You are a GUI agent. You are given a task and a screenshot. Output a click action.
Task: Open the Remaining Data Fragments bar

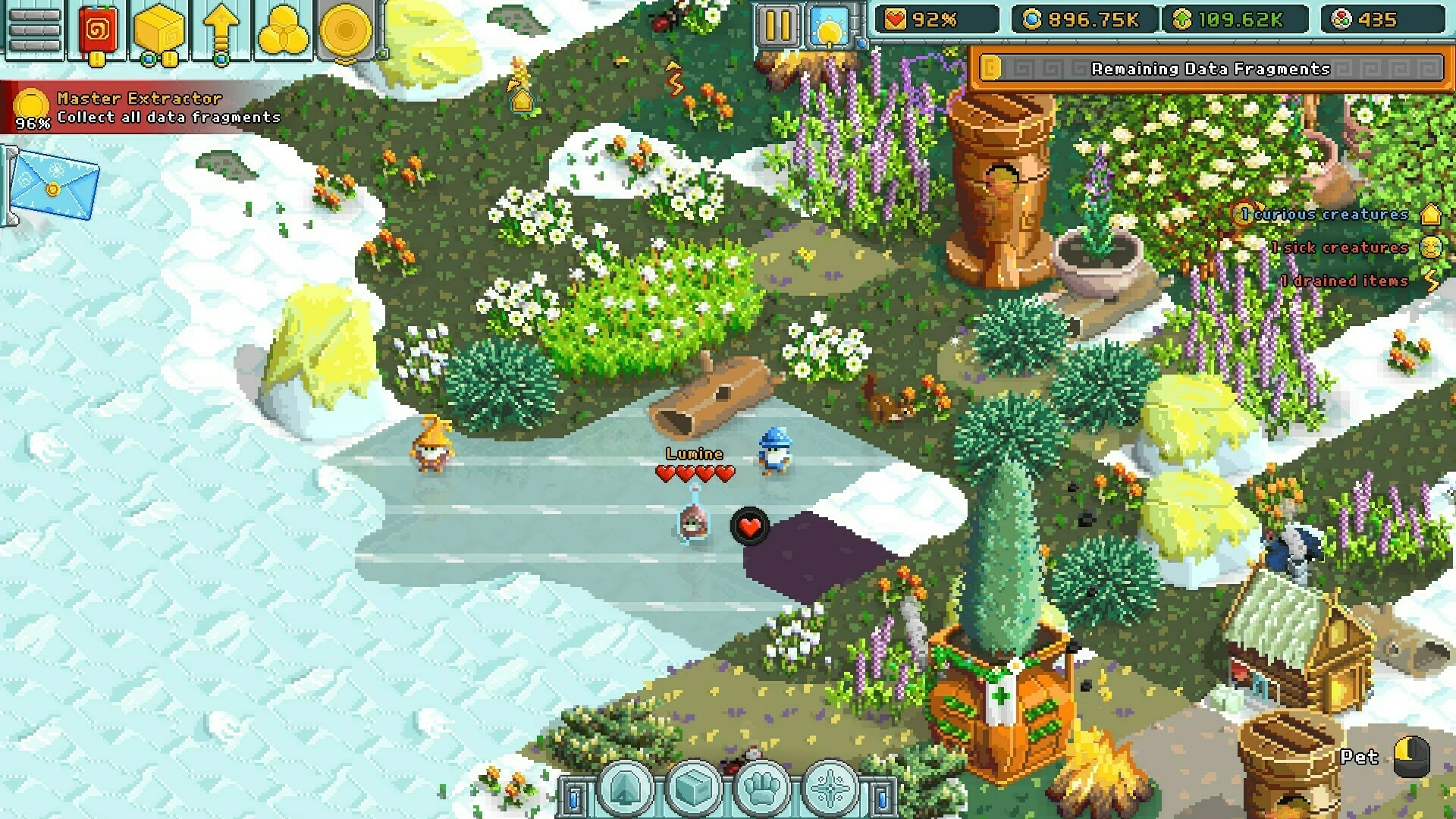point(1211,69)
